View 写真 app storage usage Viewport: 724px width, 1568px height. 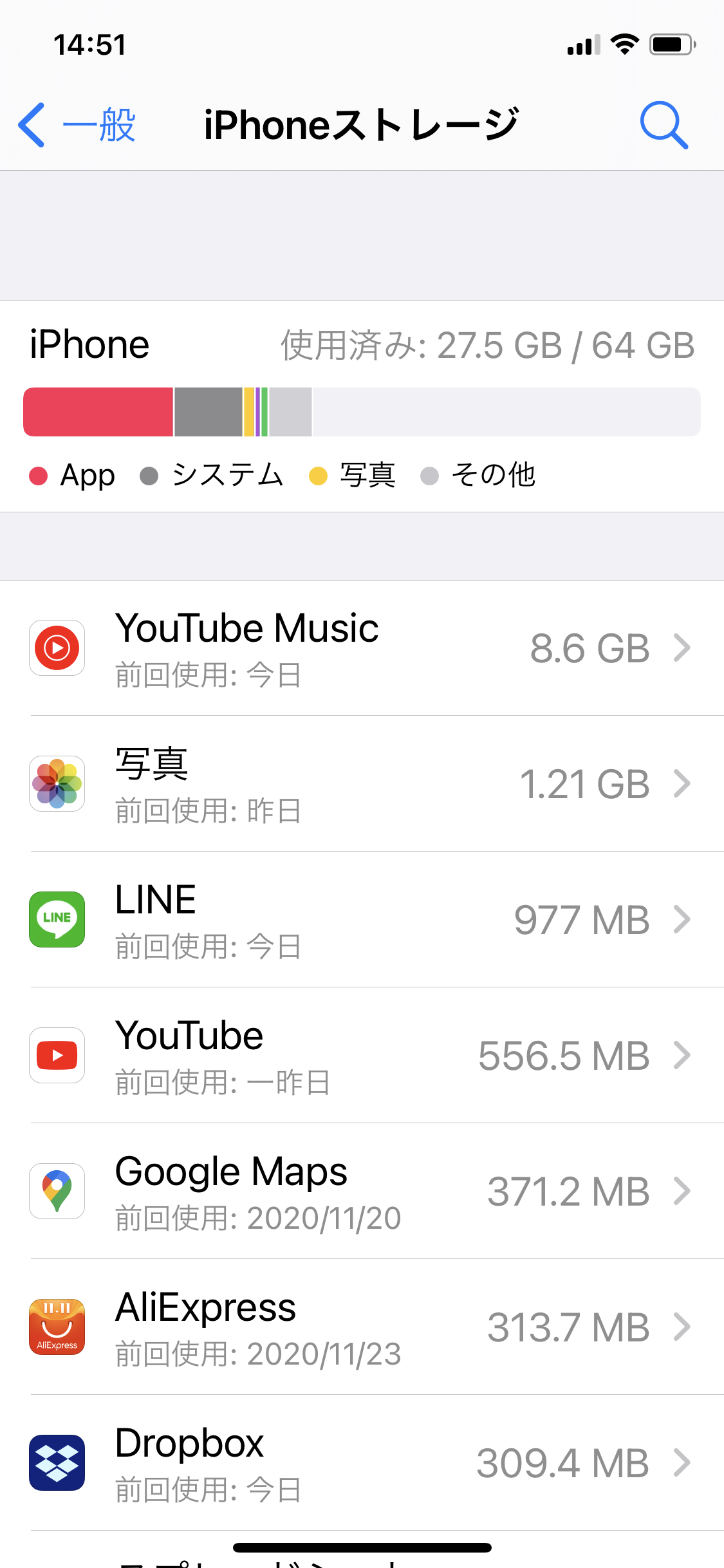point(362,784)
